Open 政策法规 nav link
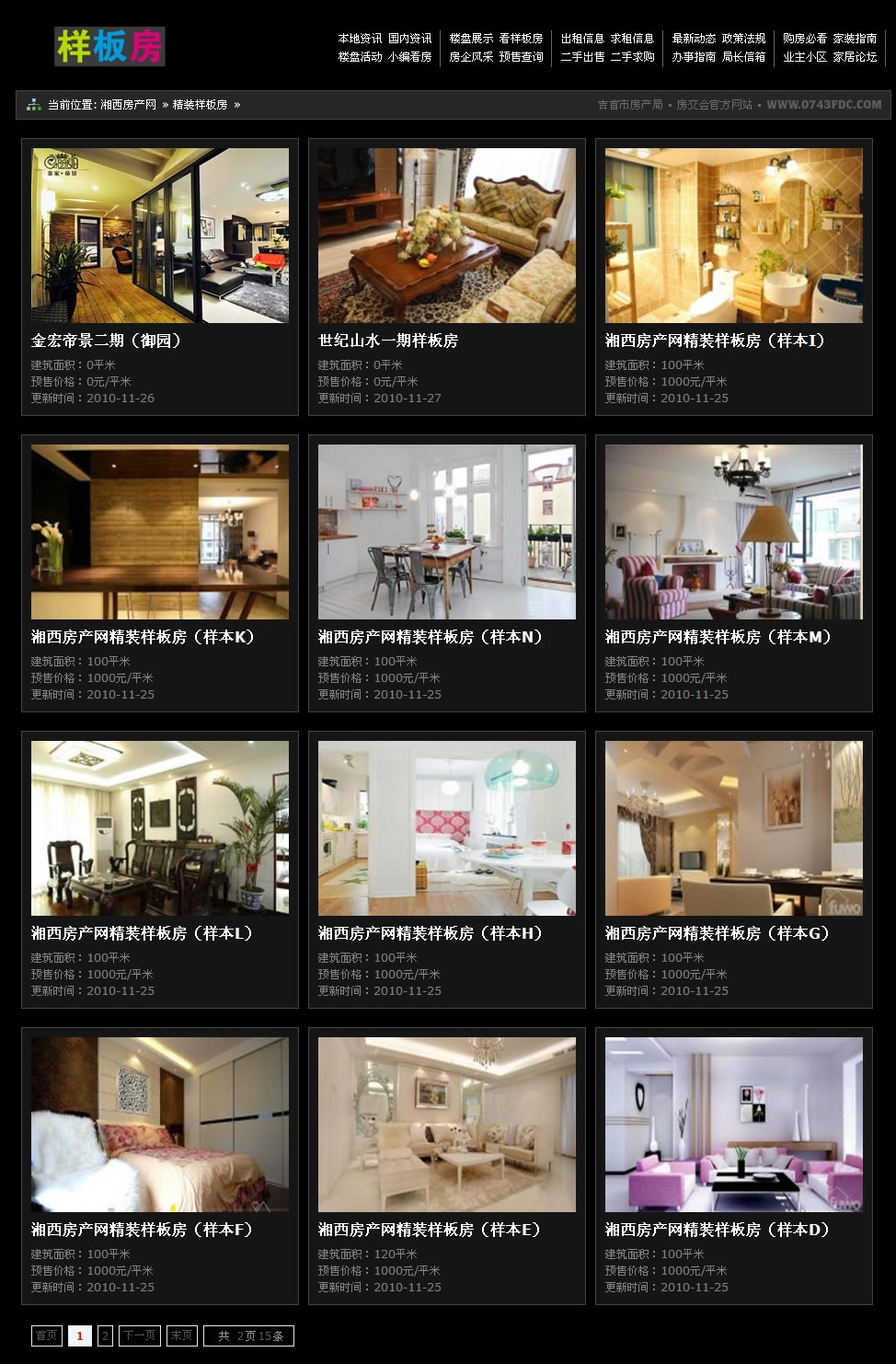896x1364 pixels. pos(743,39)
